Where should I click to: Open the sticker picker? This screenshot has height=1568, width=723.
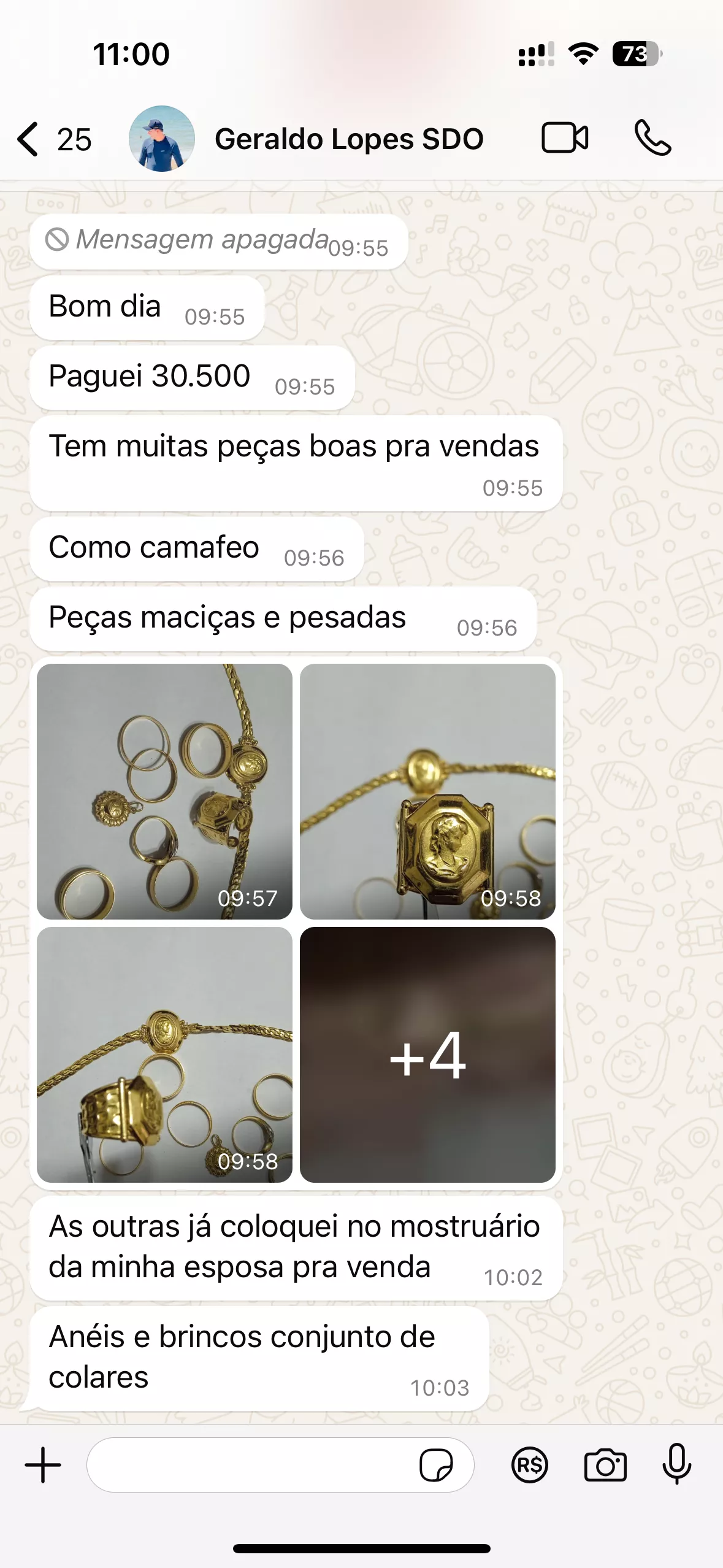pos(435,1465)
